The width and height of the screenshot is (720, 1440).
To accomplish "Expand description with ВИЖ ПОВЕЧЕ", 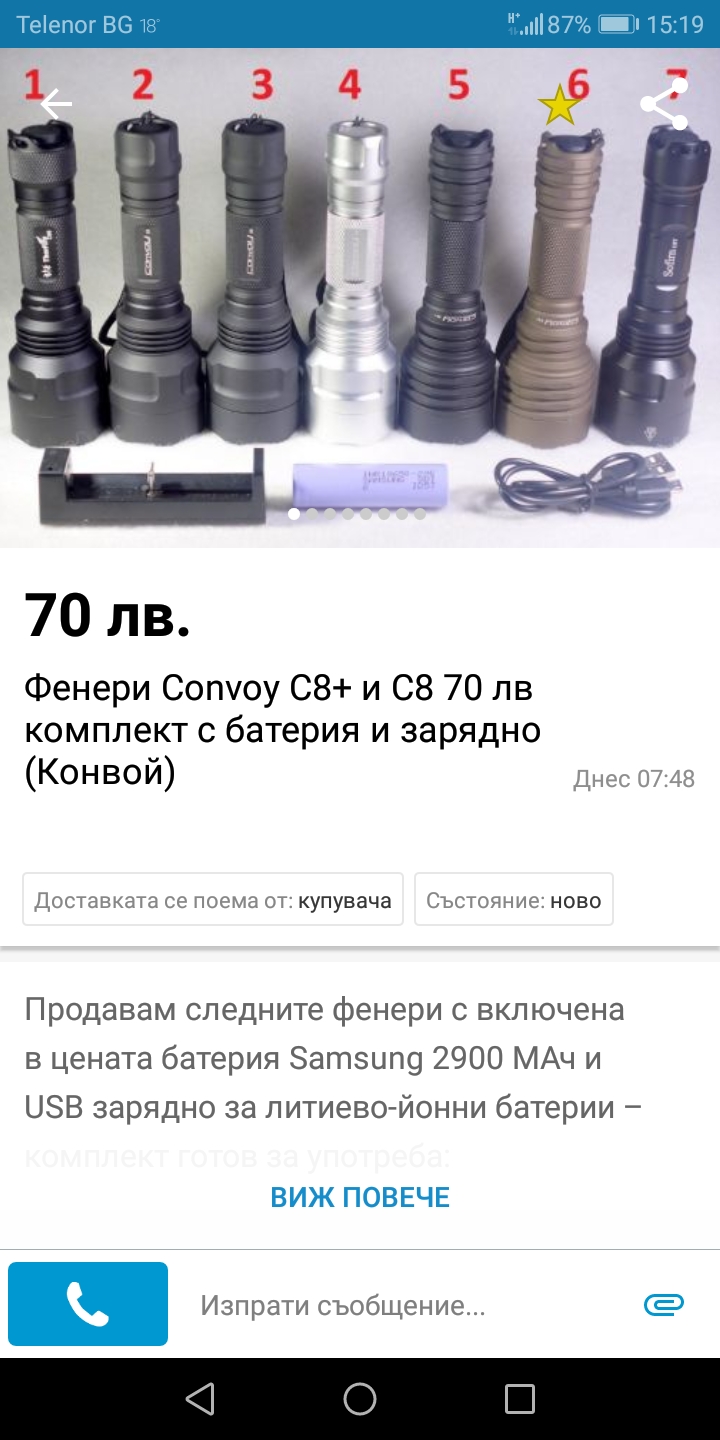I will [360, 1197].
